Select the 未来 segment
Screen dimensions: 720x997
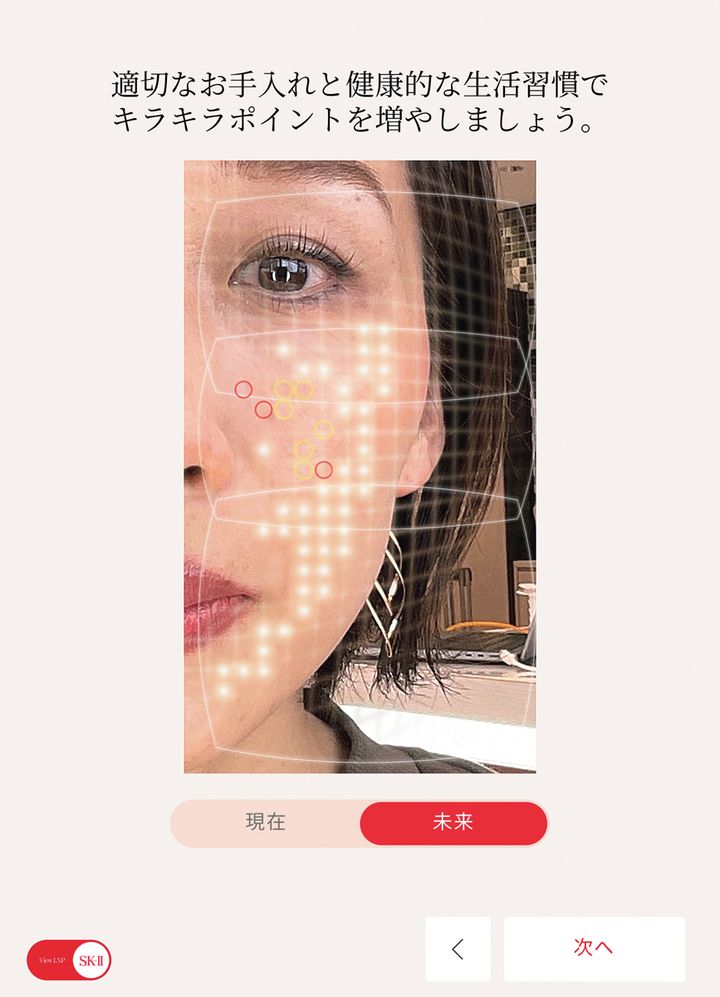tap(453, 823)
